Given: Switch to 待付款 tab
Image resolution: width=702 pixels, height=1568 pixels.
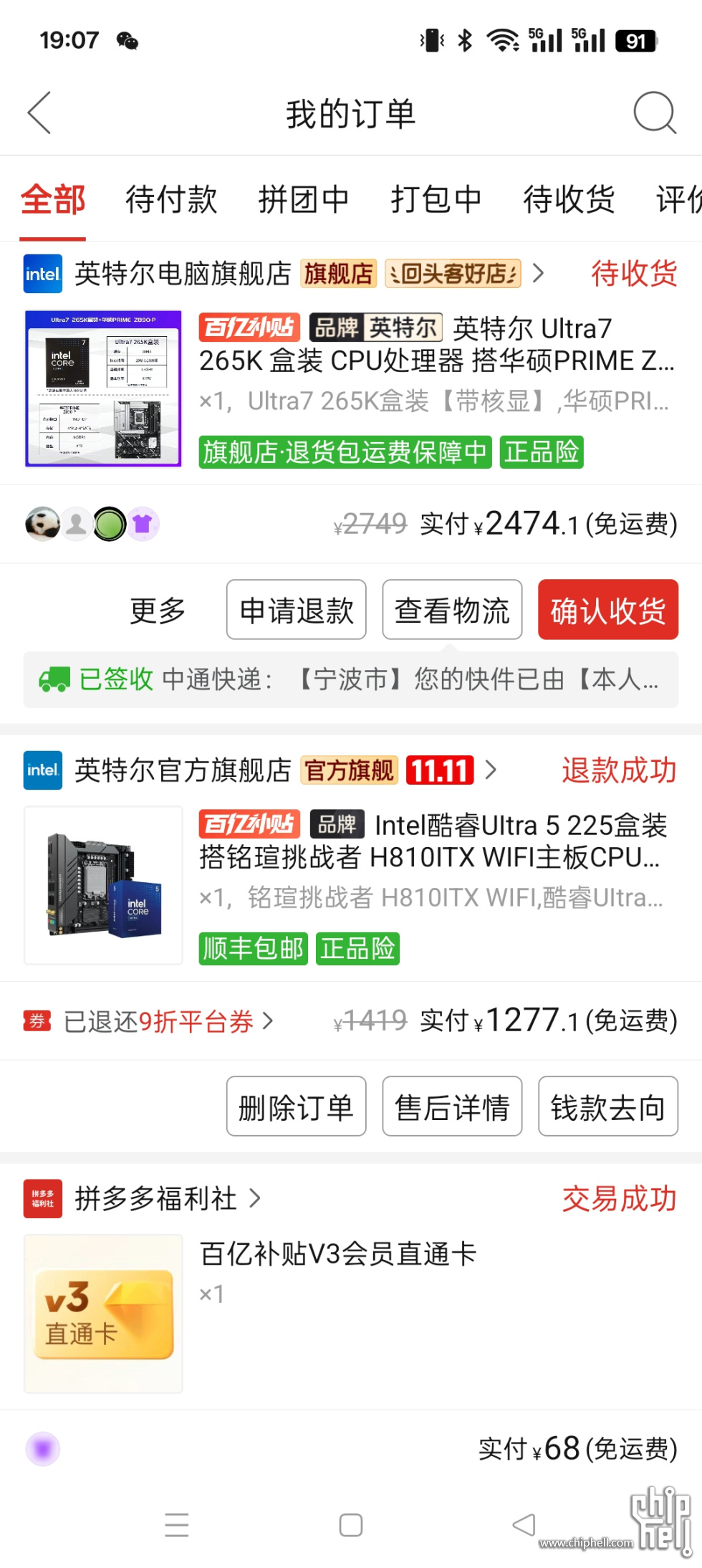Looking at the screenshot, I should point(171,200).
